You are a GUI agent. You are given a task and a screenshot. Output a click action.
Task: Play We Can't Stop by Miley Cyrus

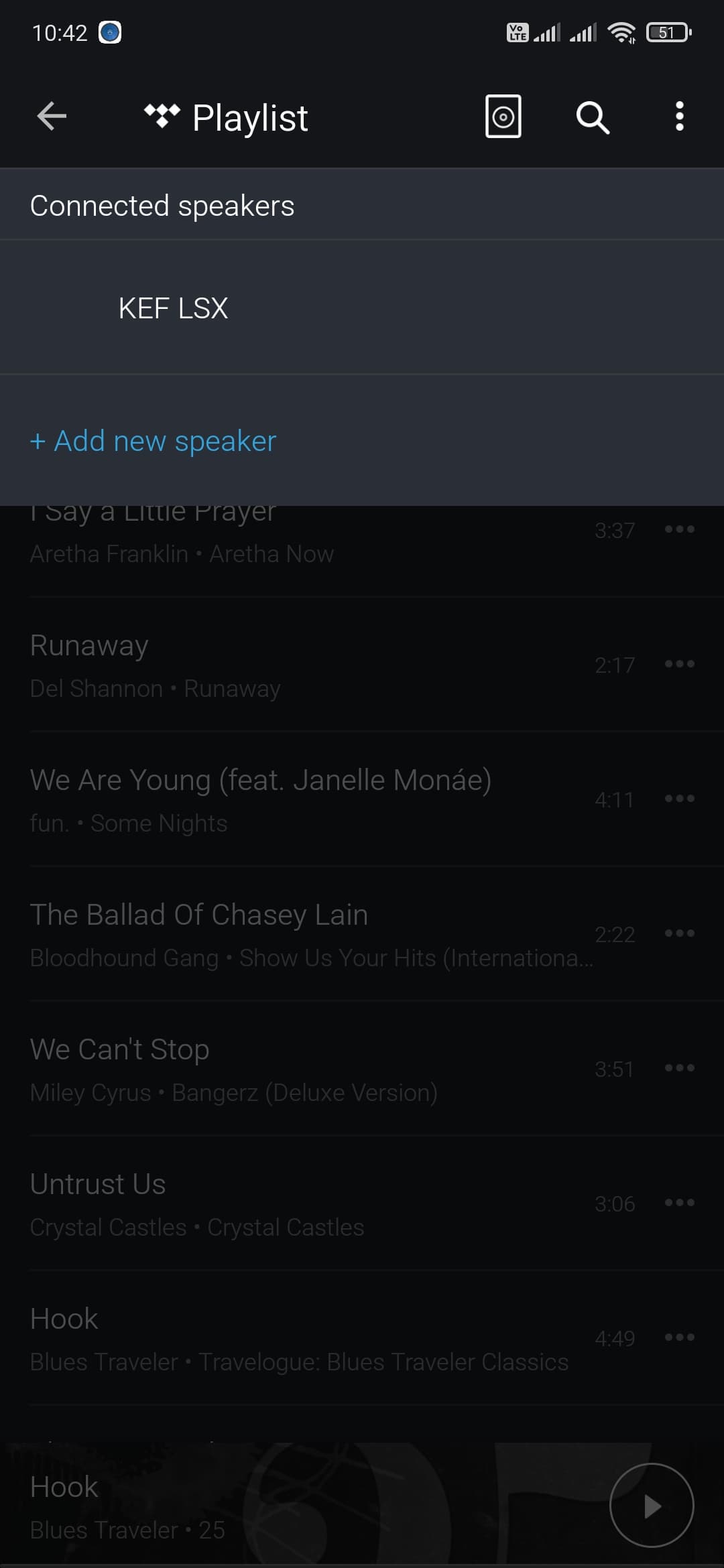[x=268, y=1069]
